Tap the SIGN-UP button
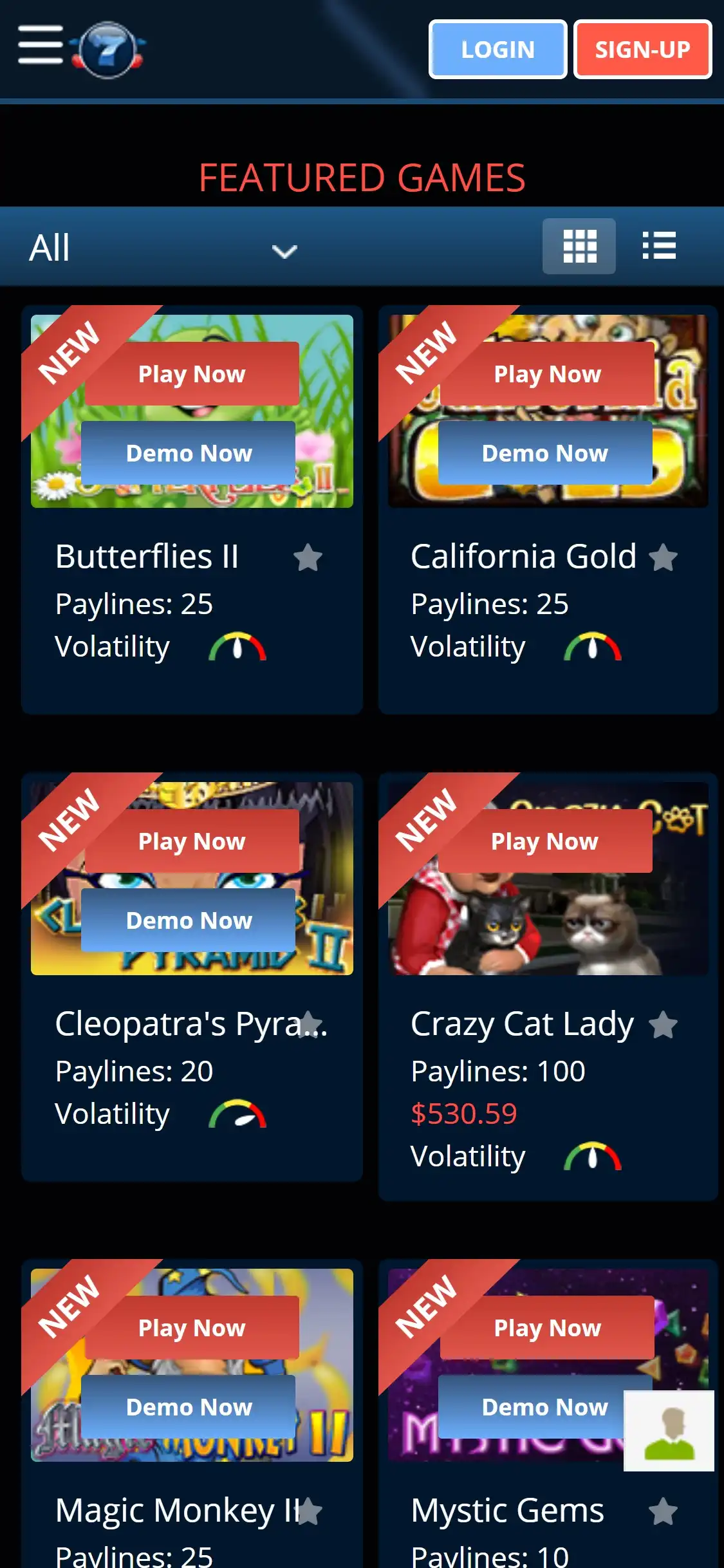 point(642,50)
